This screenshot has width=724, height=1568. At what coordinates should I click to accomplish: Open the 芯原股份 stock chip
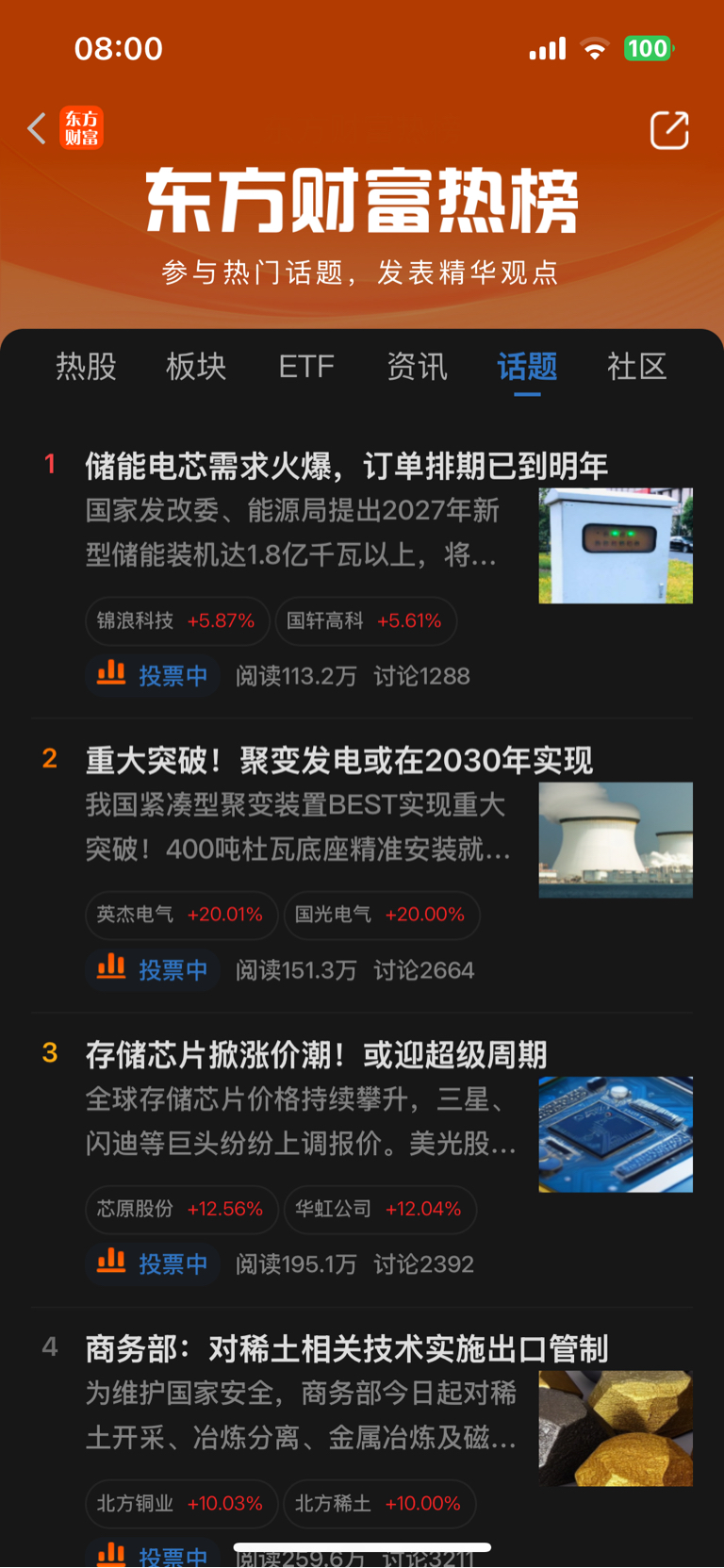pos(180,1209)
